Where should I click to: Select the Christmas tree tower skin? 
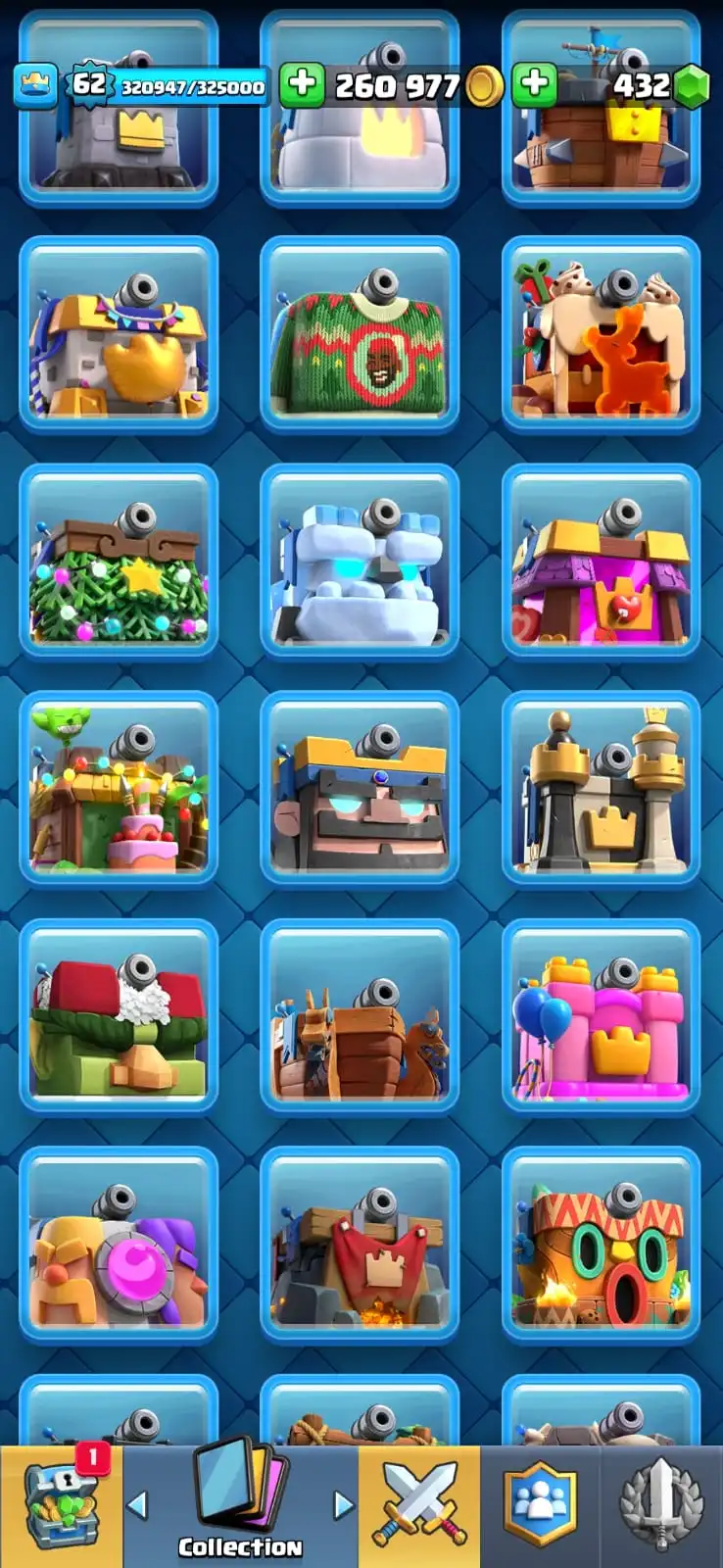[119, 561]
